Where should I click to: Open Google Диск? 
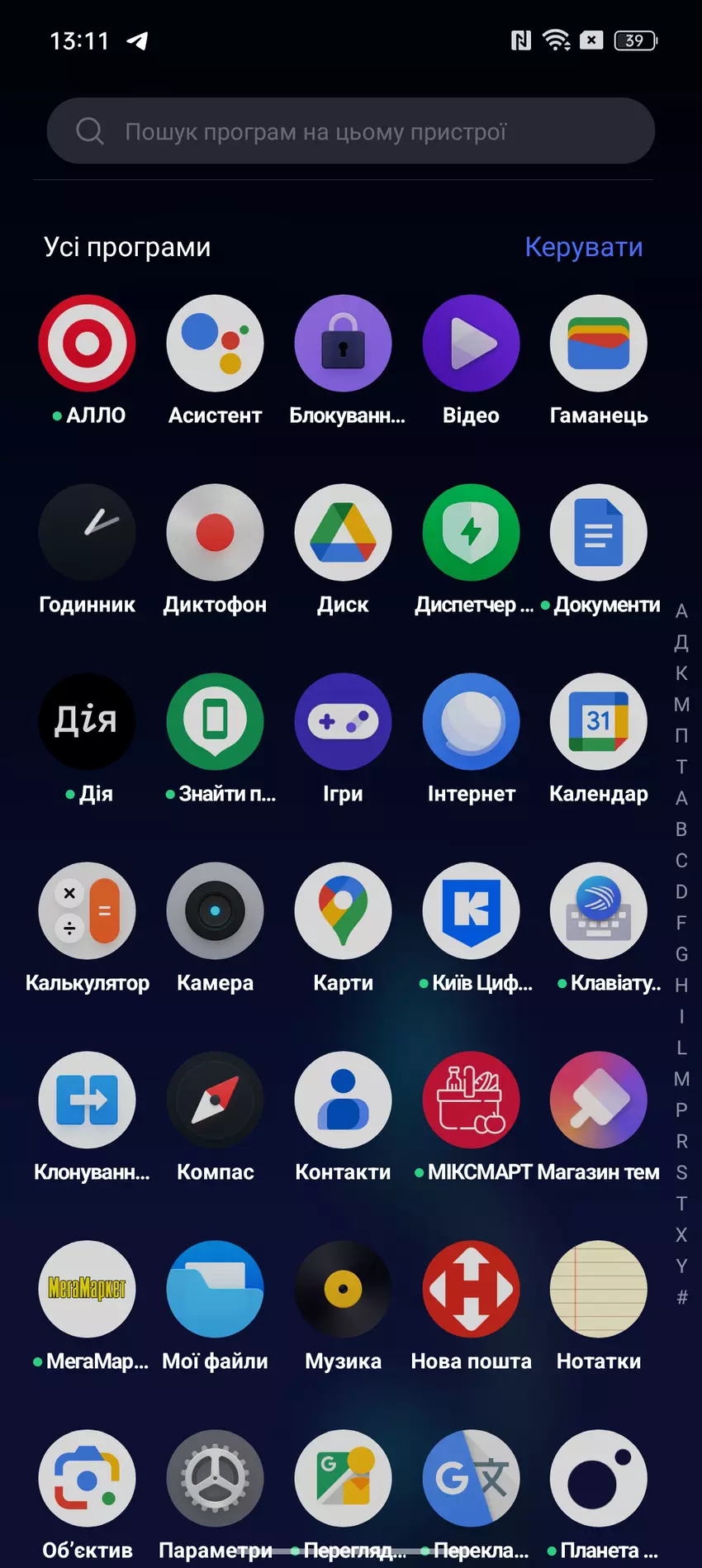click(343, 533)
